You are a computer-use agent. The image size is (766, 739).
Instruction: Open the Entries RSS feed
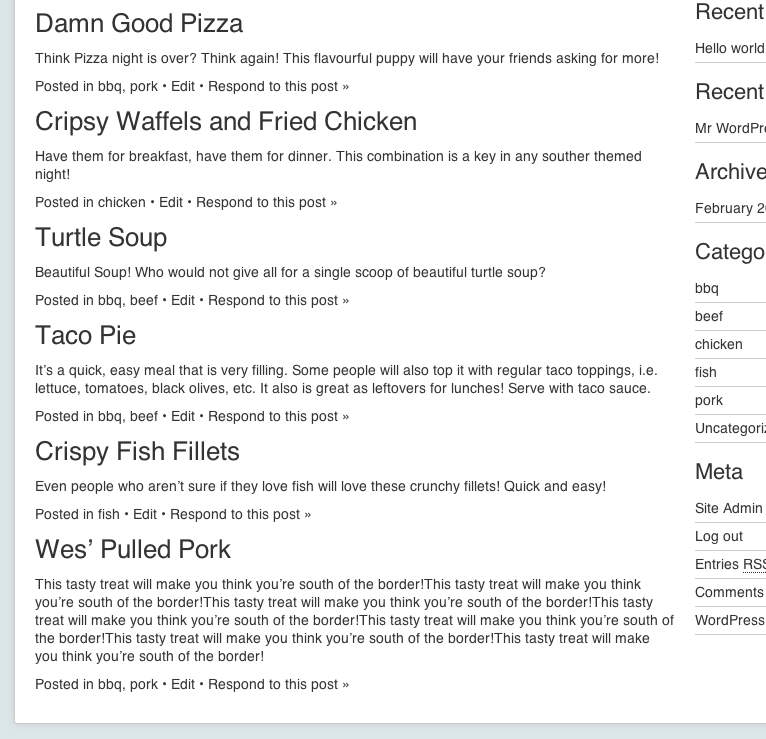pyautogui.click(x=730, y=565)
